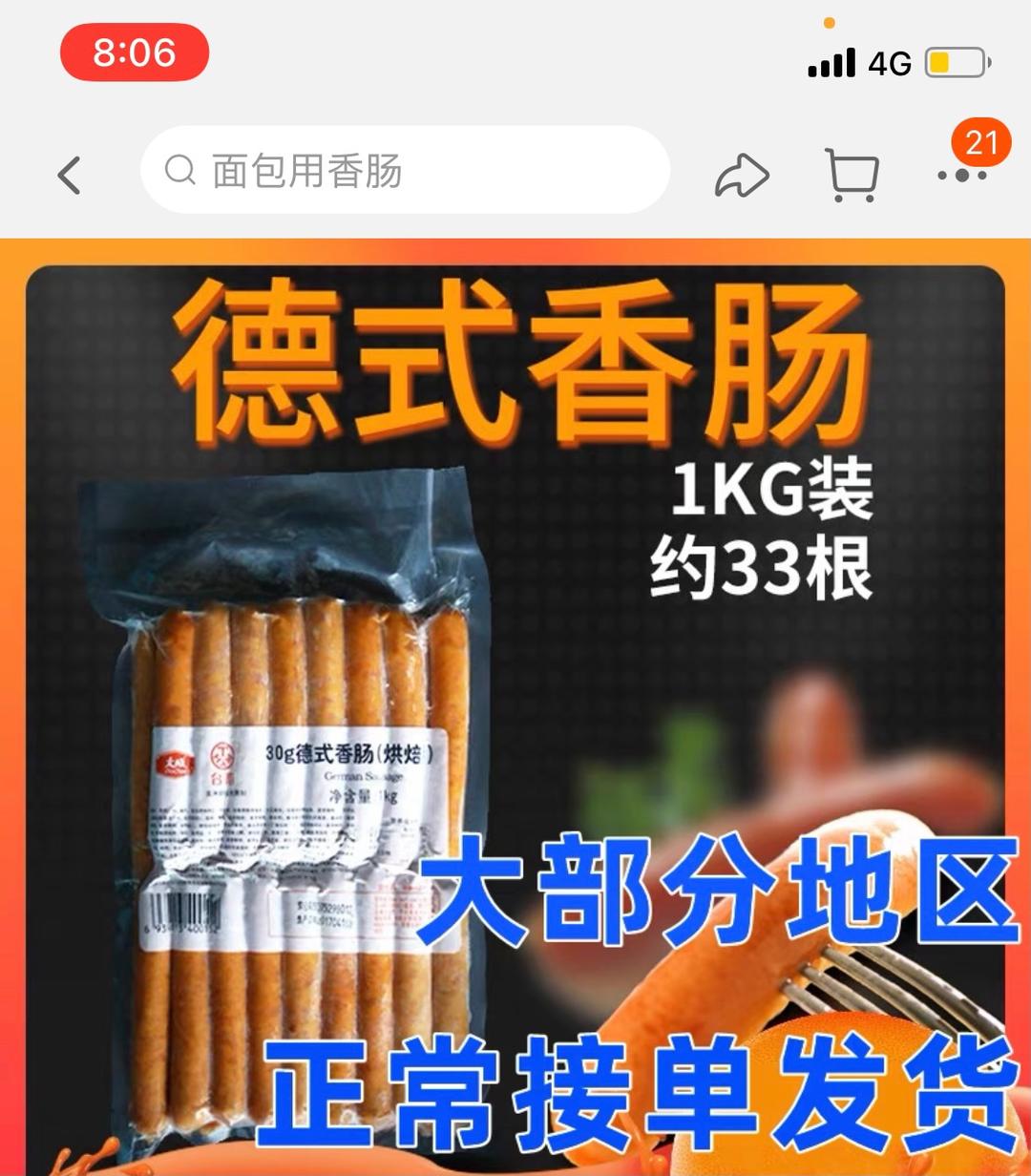This screenshot has height=1176, width=1031.
Task: Tap the red notification badge showing 21
Action: click(x=983, y=141)
